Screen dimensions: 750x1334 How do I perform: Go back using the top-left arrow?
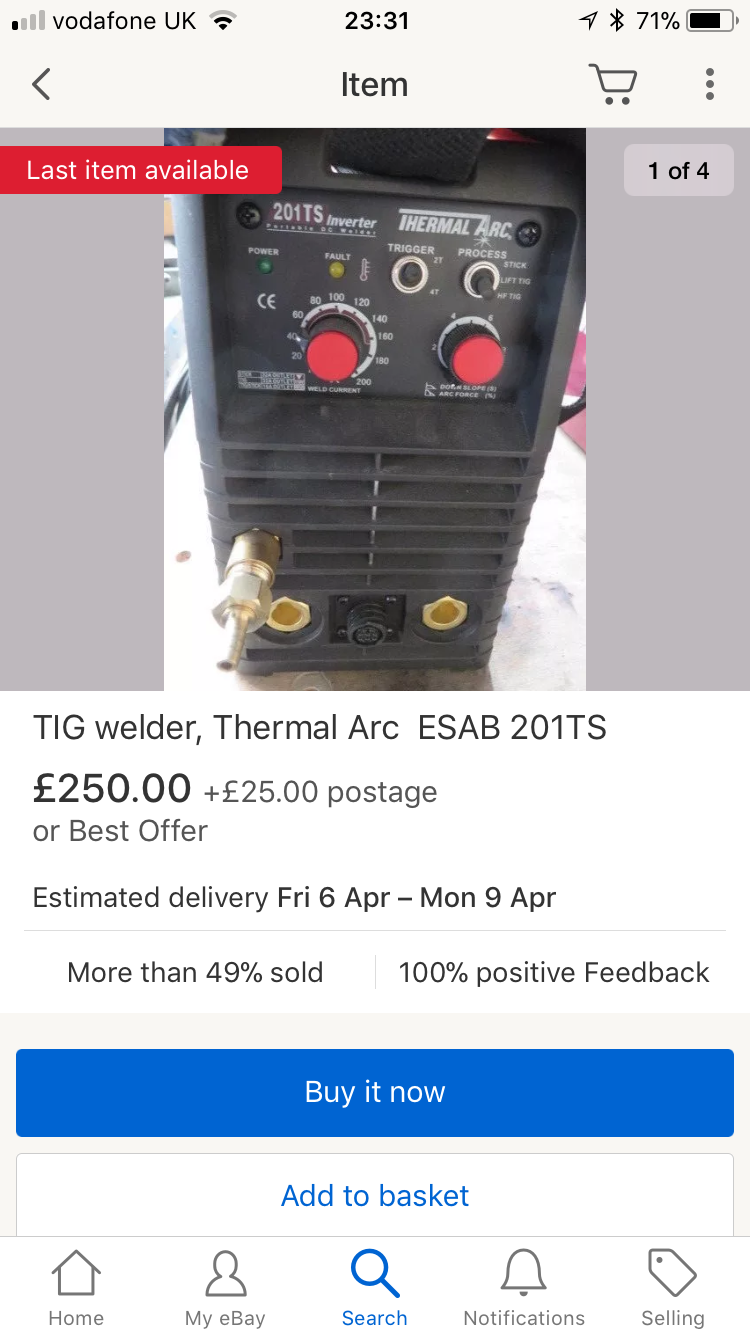[x=40, y=84]
